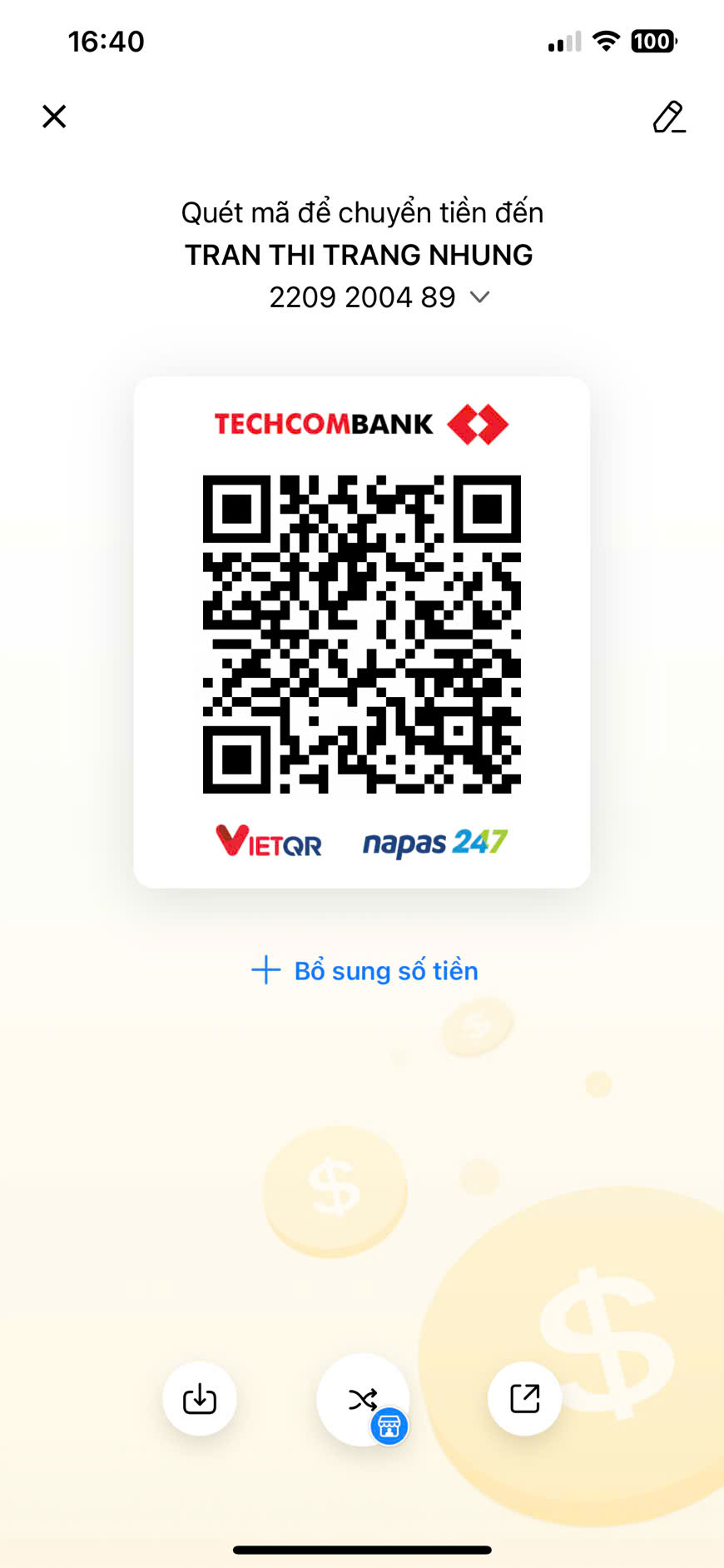Open the edit pencil icon

(x=668, y=117)
